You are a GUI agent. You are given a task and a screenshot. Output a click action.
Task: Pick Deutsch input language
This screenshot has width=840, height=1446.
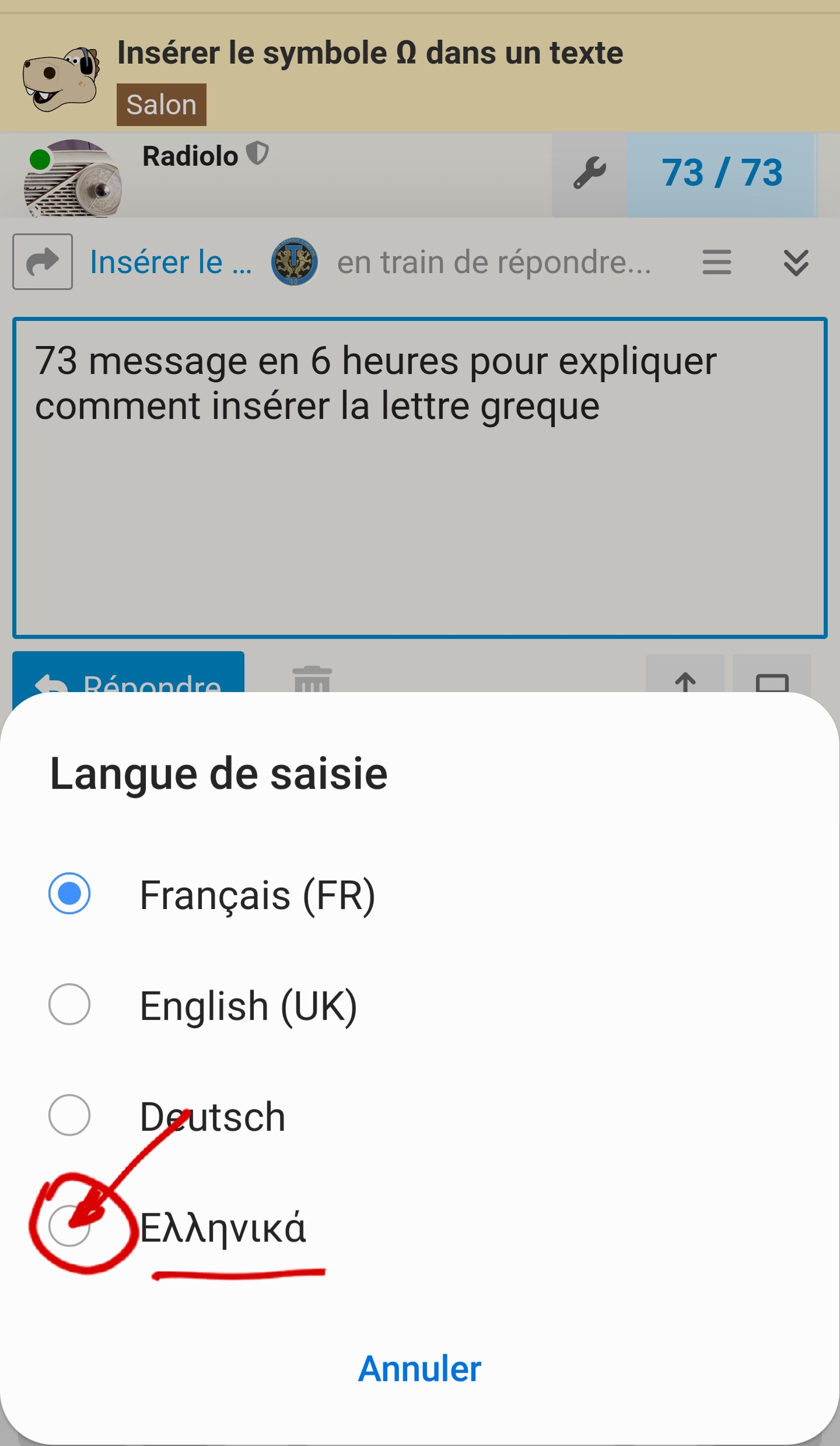420,1116
